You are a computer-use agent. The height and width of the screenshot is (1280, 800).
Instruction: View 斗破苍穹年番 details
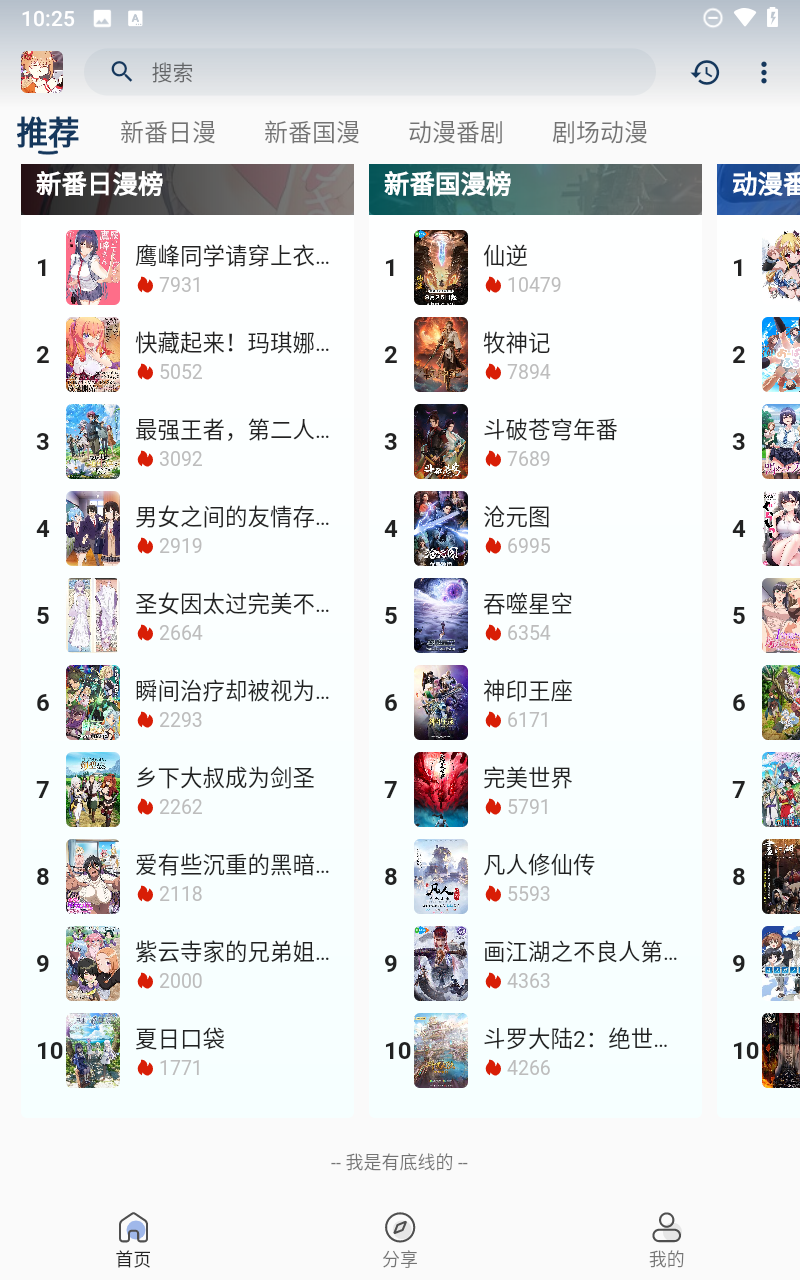535,442
